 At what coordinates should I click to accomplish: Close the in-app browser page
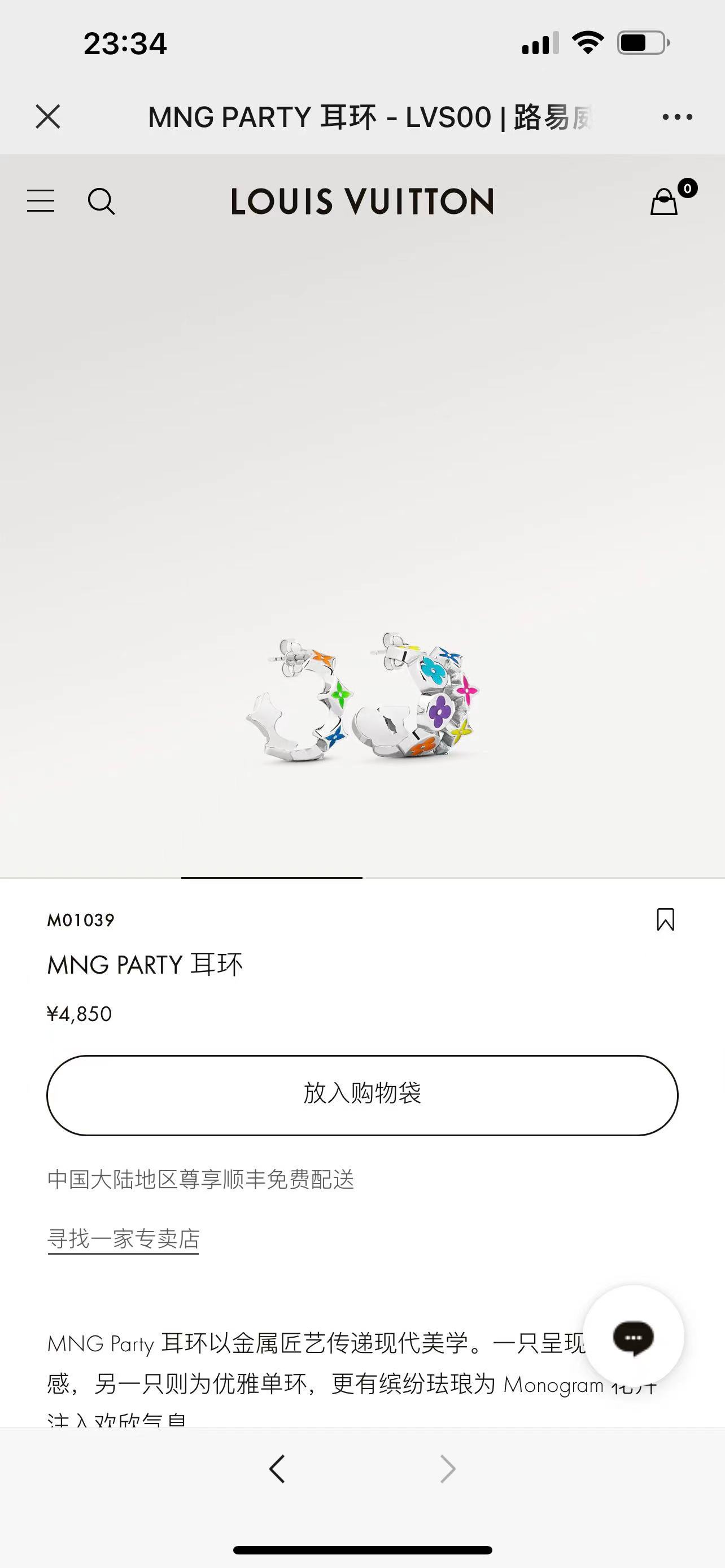coord(47,116)
